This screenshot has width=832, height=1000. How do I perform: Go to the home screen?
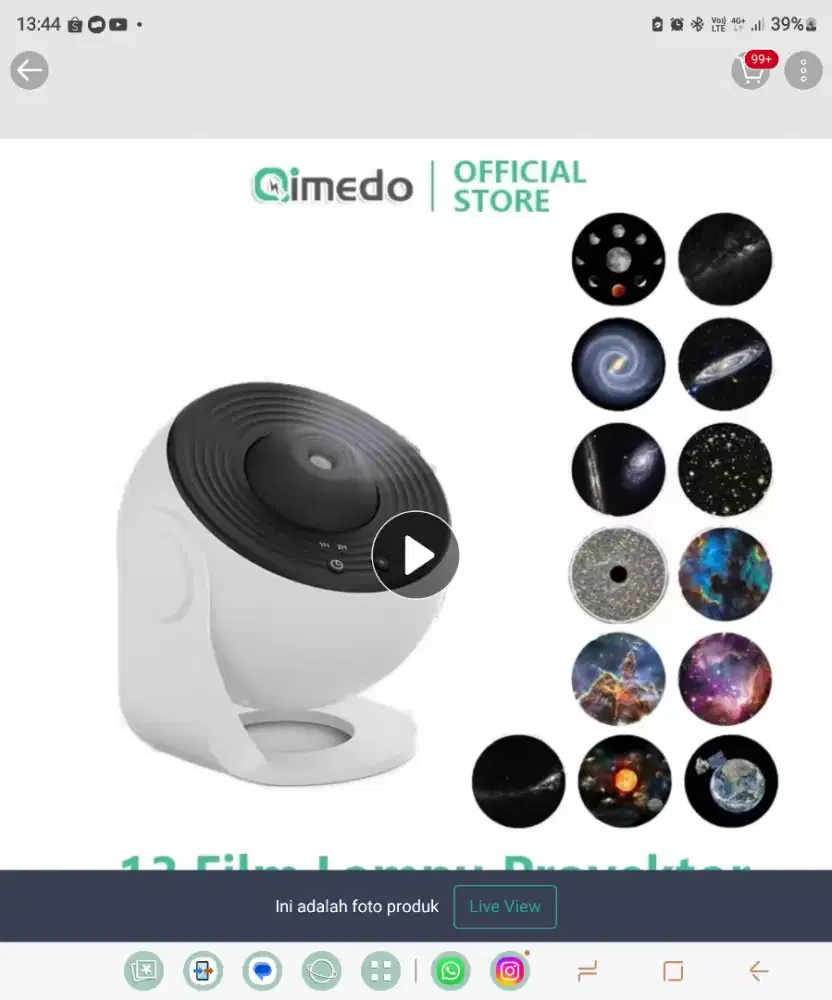coord(673,971)
